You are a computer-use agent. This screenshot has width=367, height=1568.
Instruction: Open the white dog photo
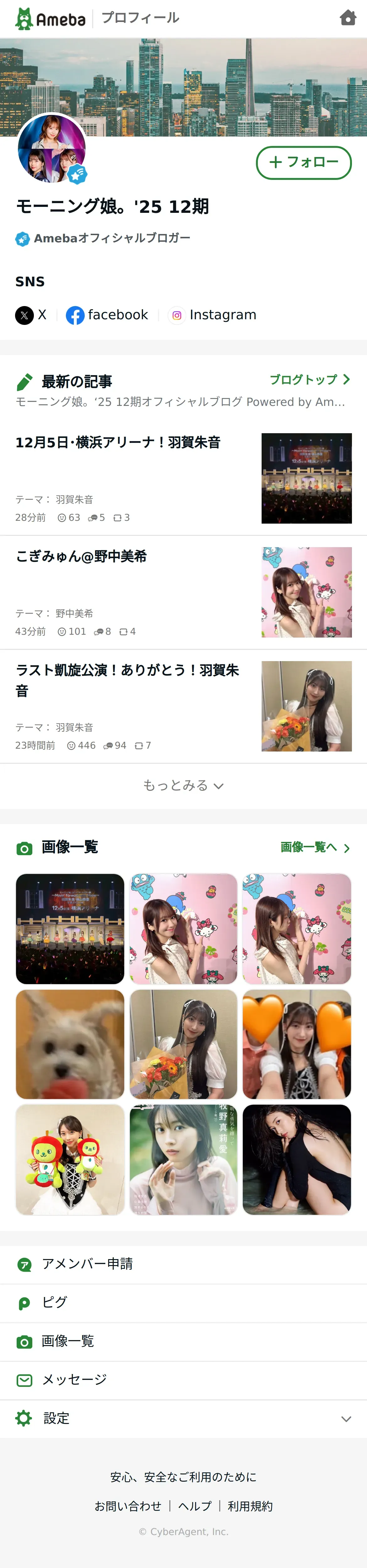click(70, 1044)
